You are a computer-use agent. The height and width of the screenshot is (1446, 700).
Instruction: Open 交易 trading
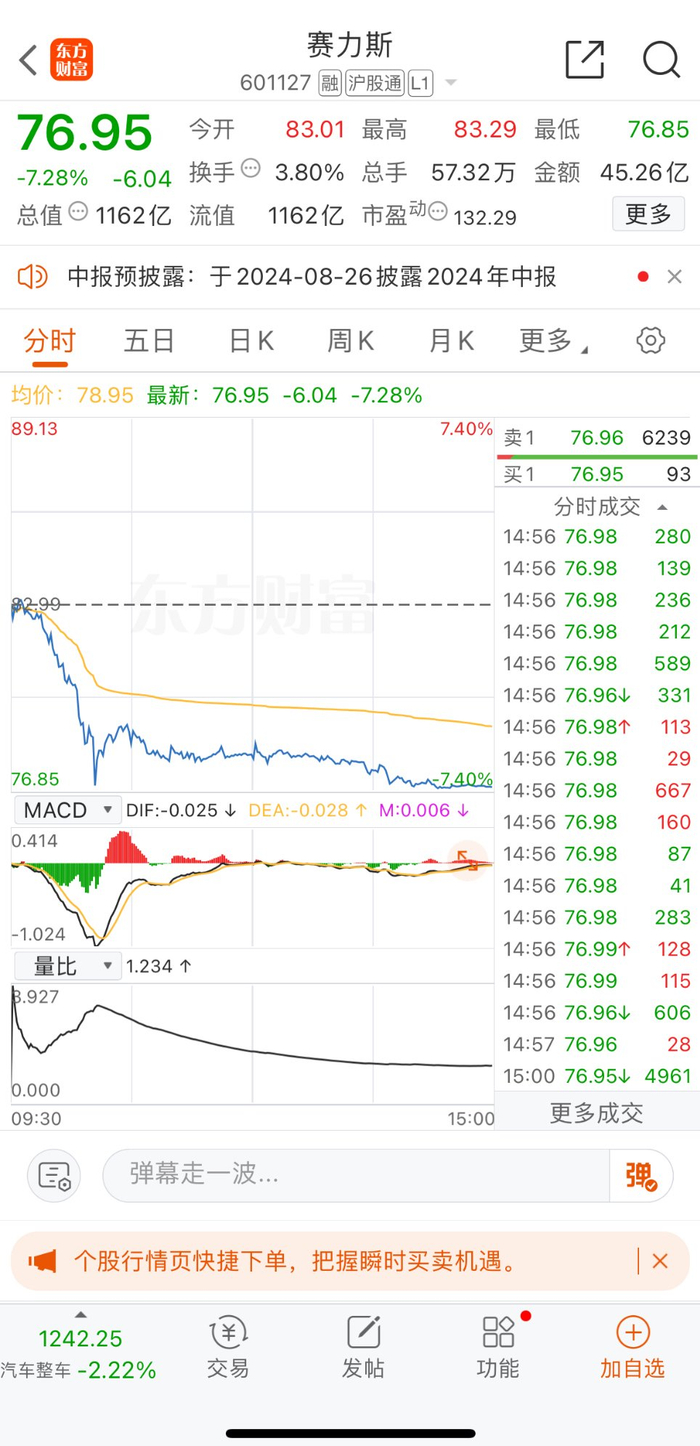click(x=228, y=1346)
